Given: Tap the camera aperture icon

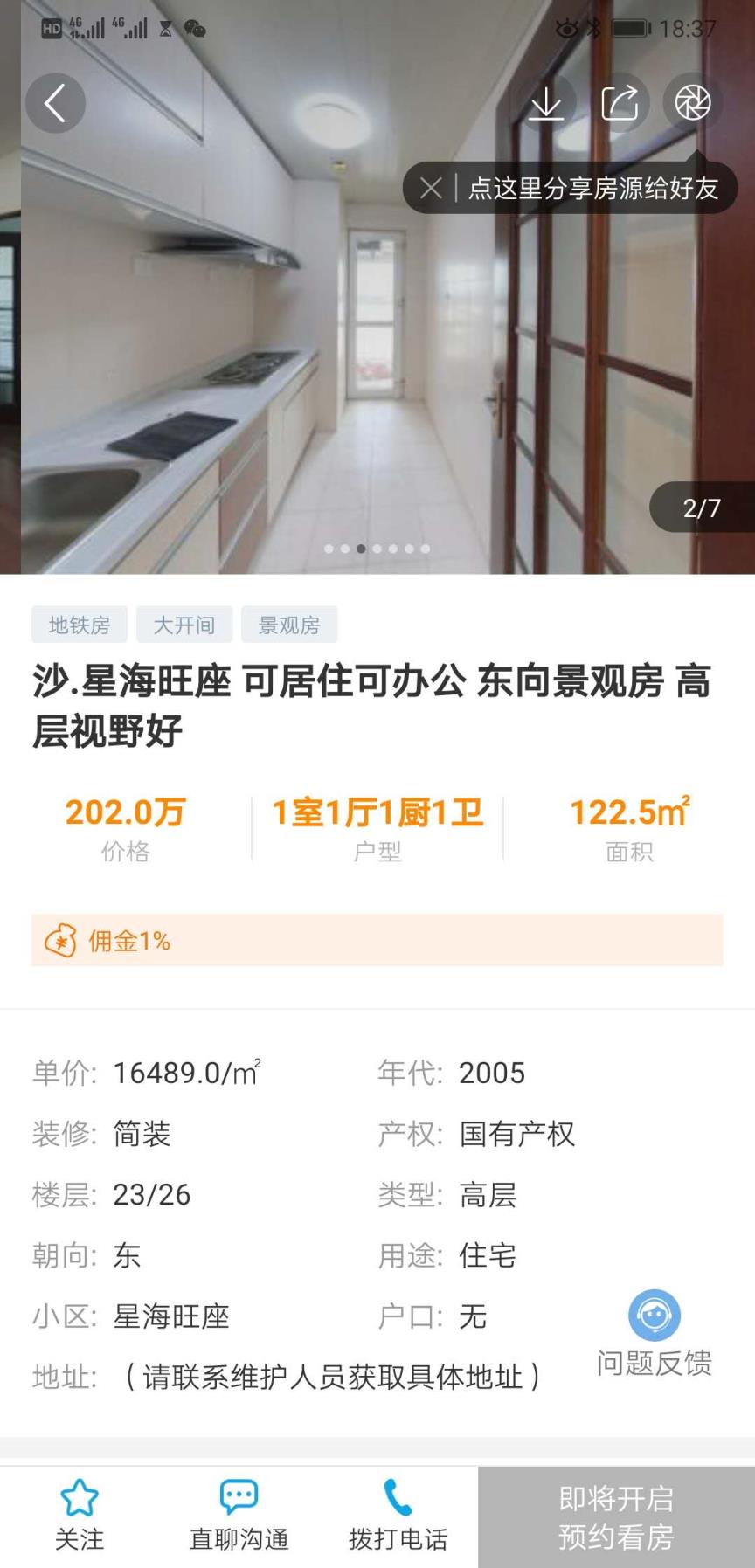Looking at the screenshot, I should 693,102.
